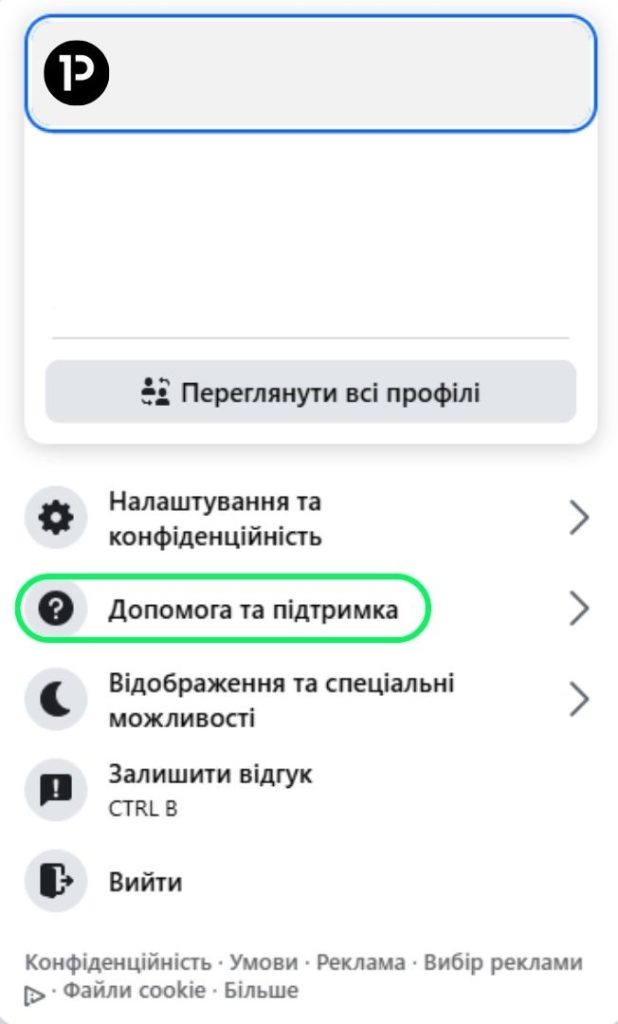This screenshot has height=1024, width=618.
Task: Open the Умови footer link
Action: [264, 963]
